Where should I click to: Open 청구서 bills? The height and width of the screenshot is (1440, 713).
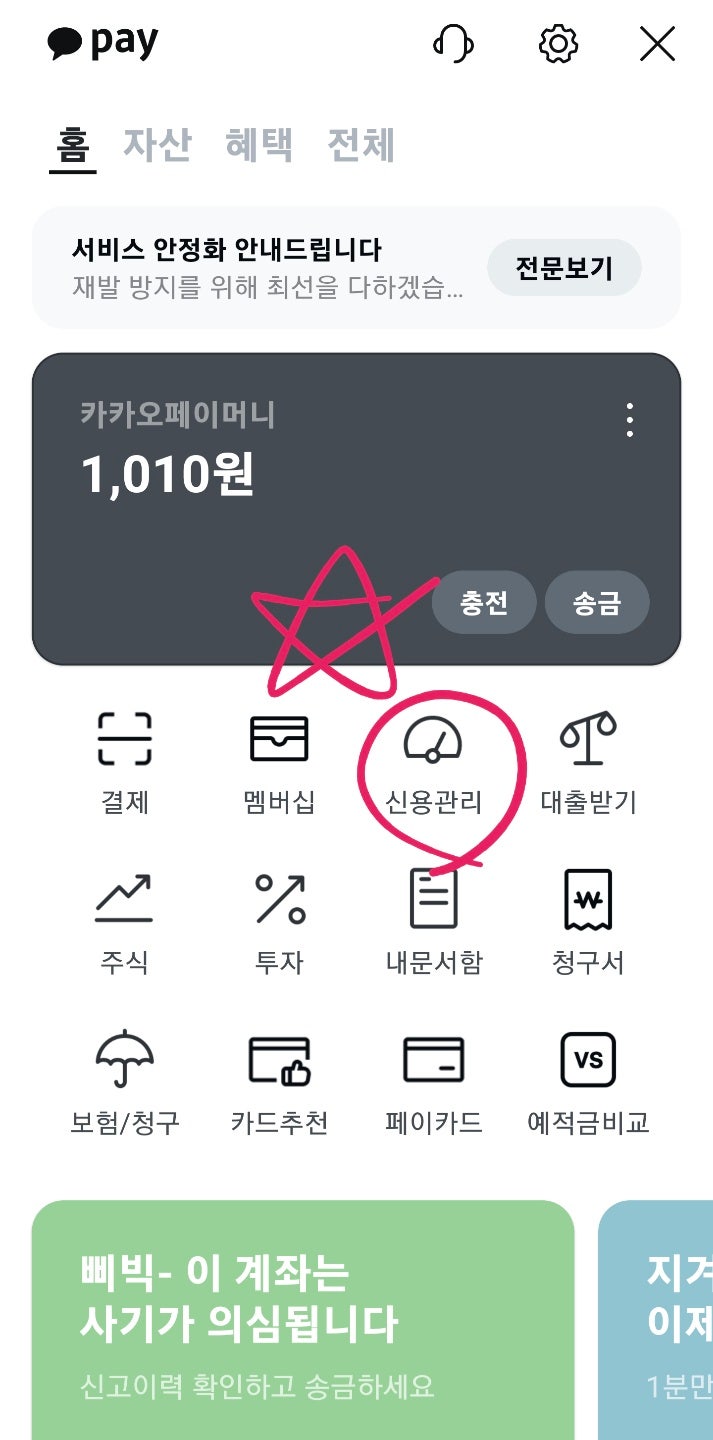[588, 920]
